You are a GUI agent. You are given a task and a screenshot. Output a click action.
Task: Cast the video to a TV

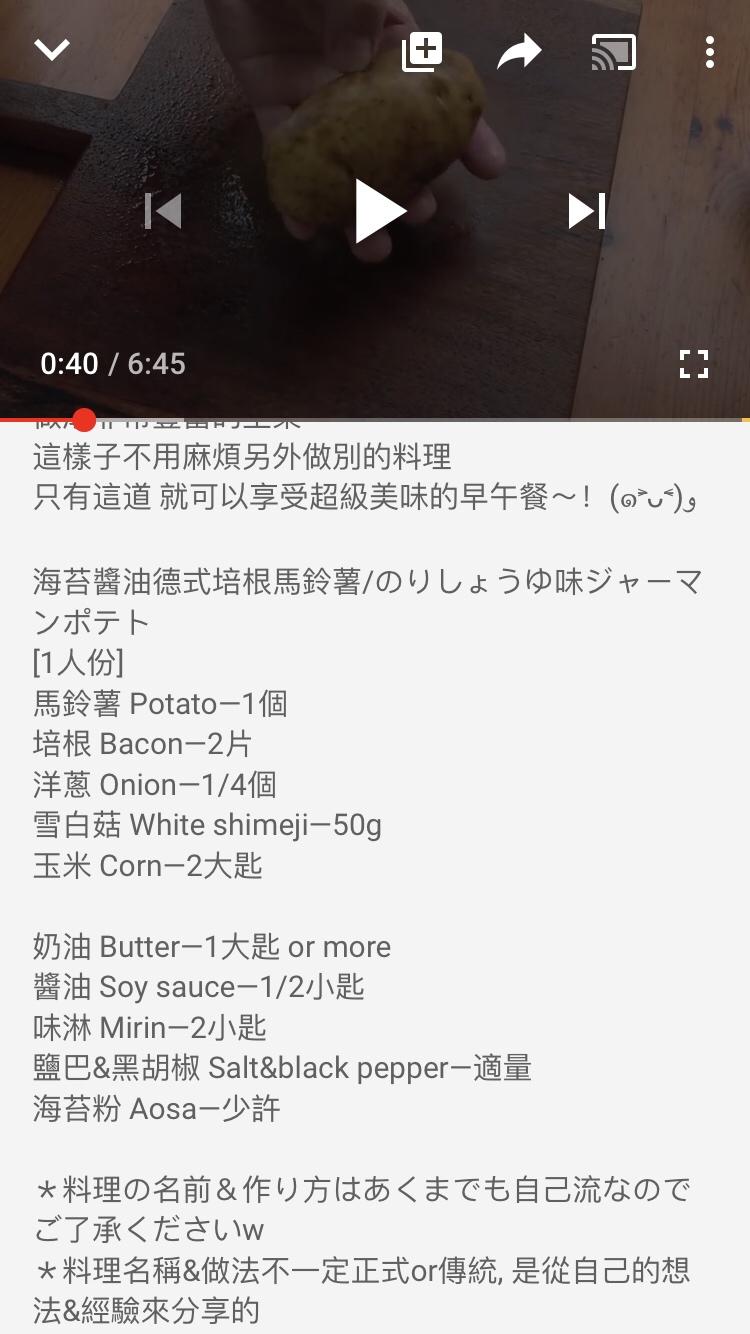pyautogui.click(x=615, y=50)
